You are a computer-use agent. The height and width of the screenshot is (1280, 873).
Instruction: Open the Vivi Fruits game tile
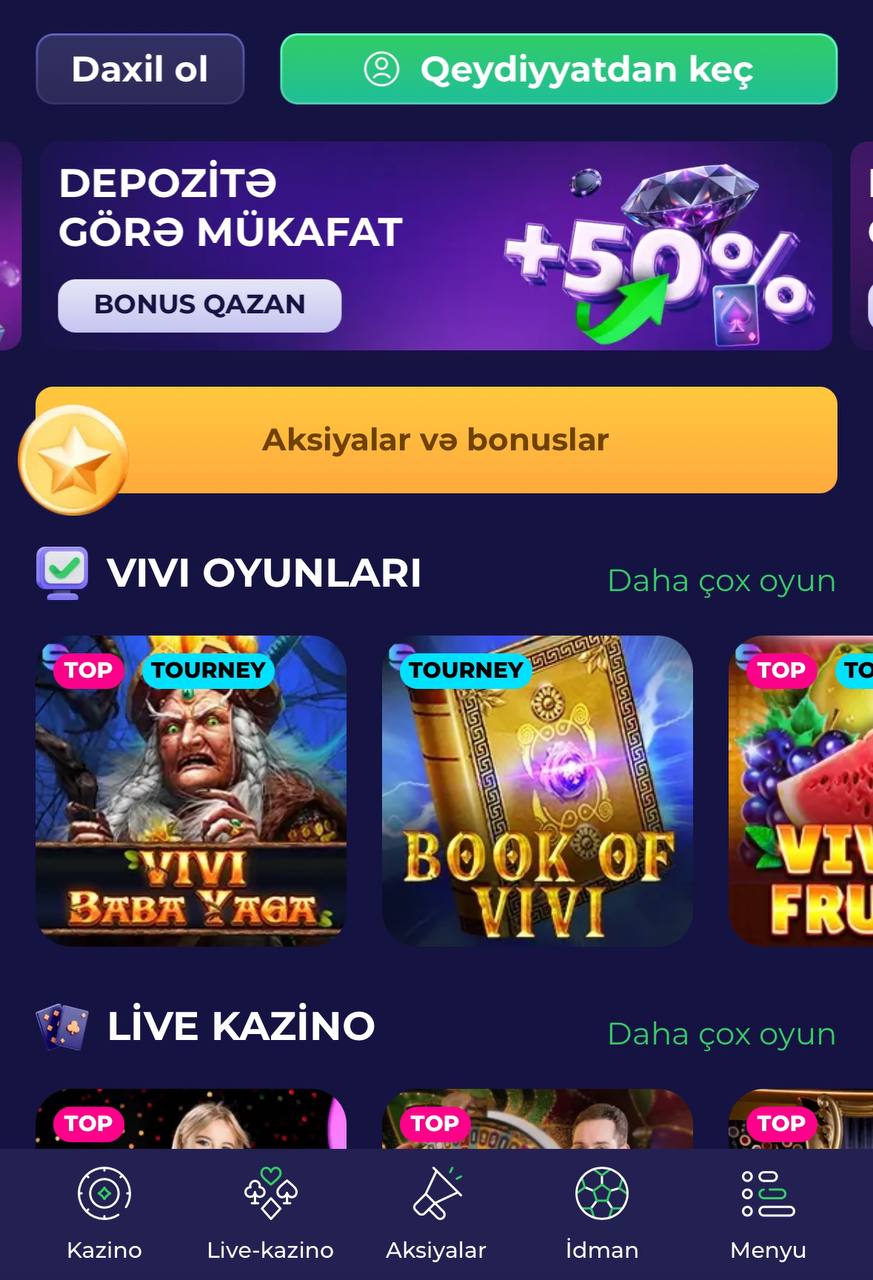801,790
